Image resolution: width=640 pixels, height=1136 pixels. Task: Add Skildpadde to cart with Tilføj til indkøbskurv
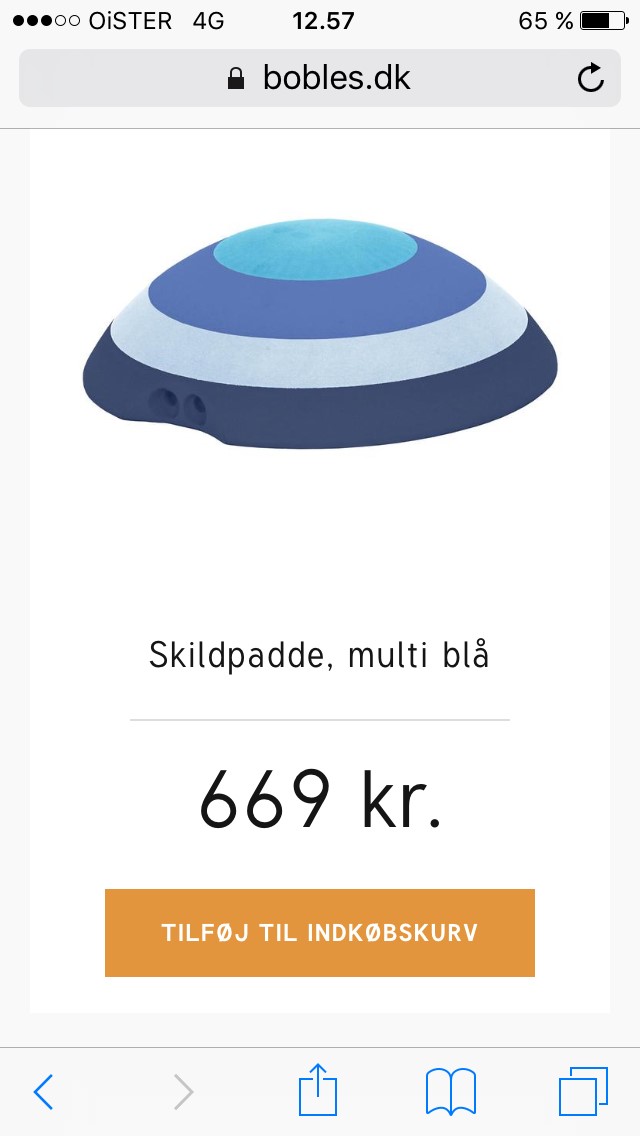(320, 932)
